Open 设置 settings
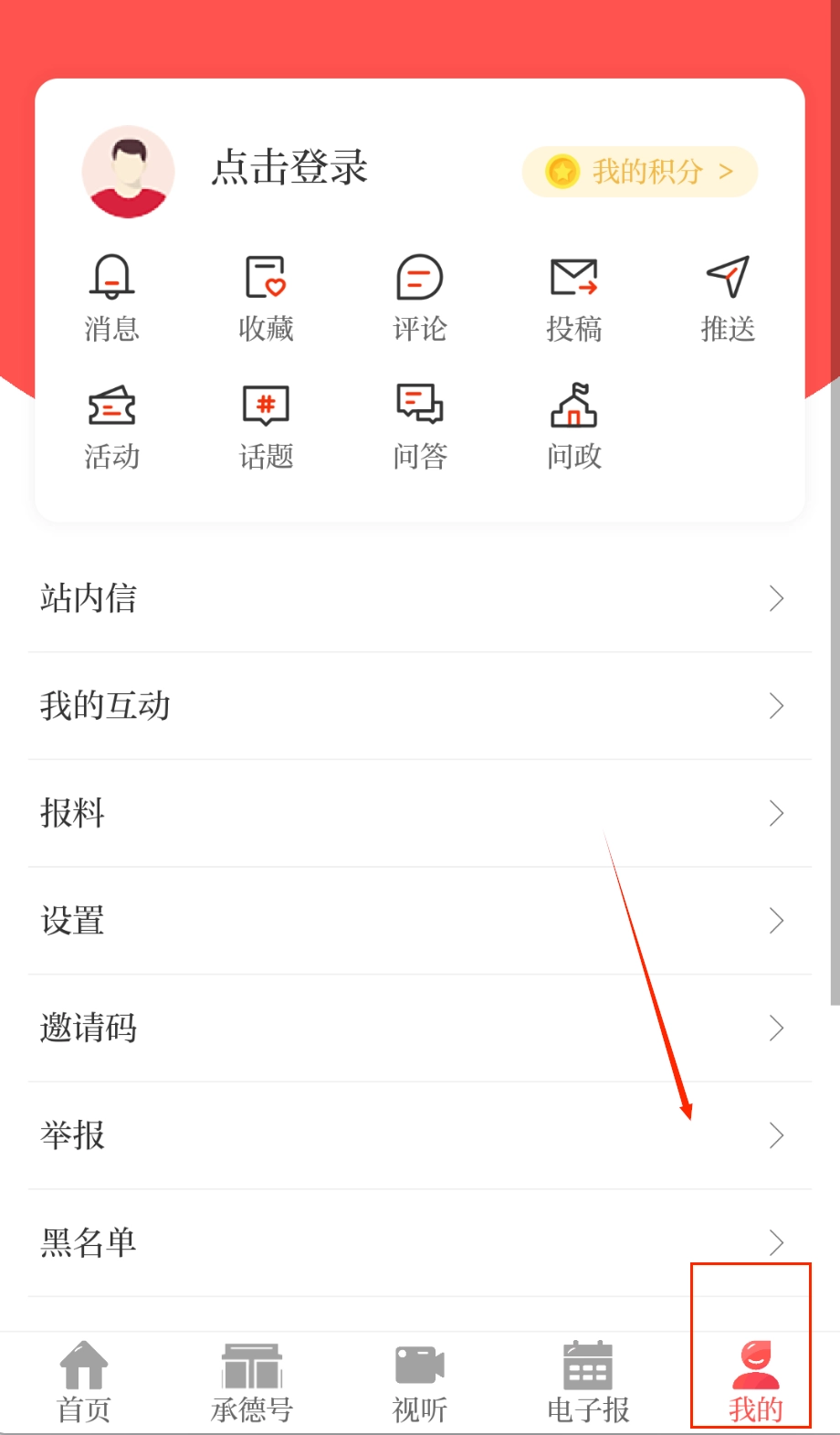The image size is (840, 1435). [420, 921]
